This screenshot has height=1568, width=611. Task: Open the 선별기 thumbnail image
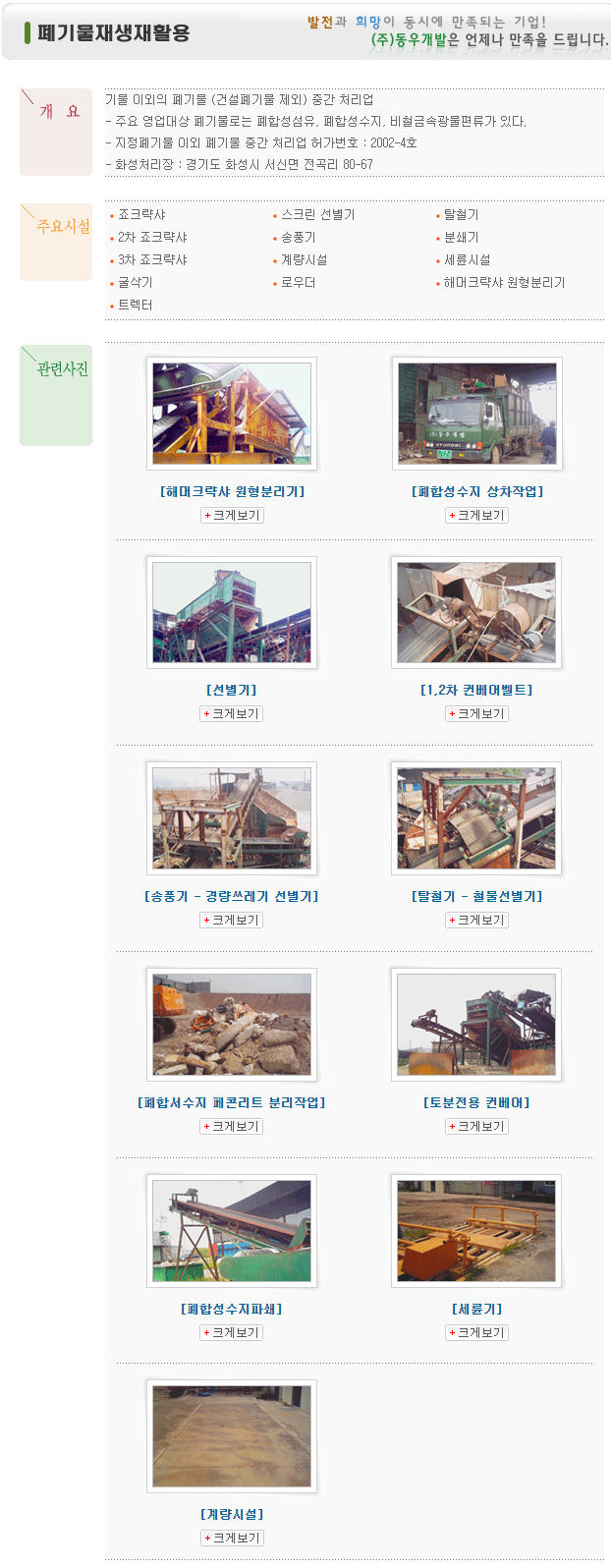point(232,612)
